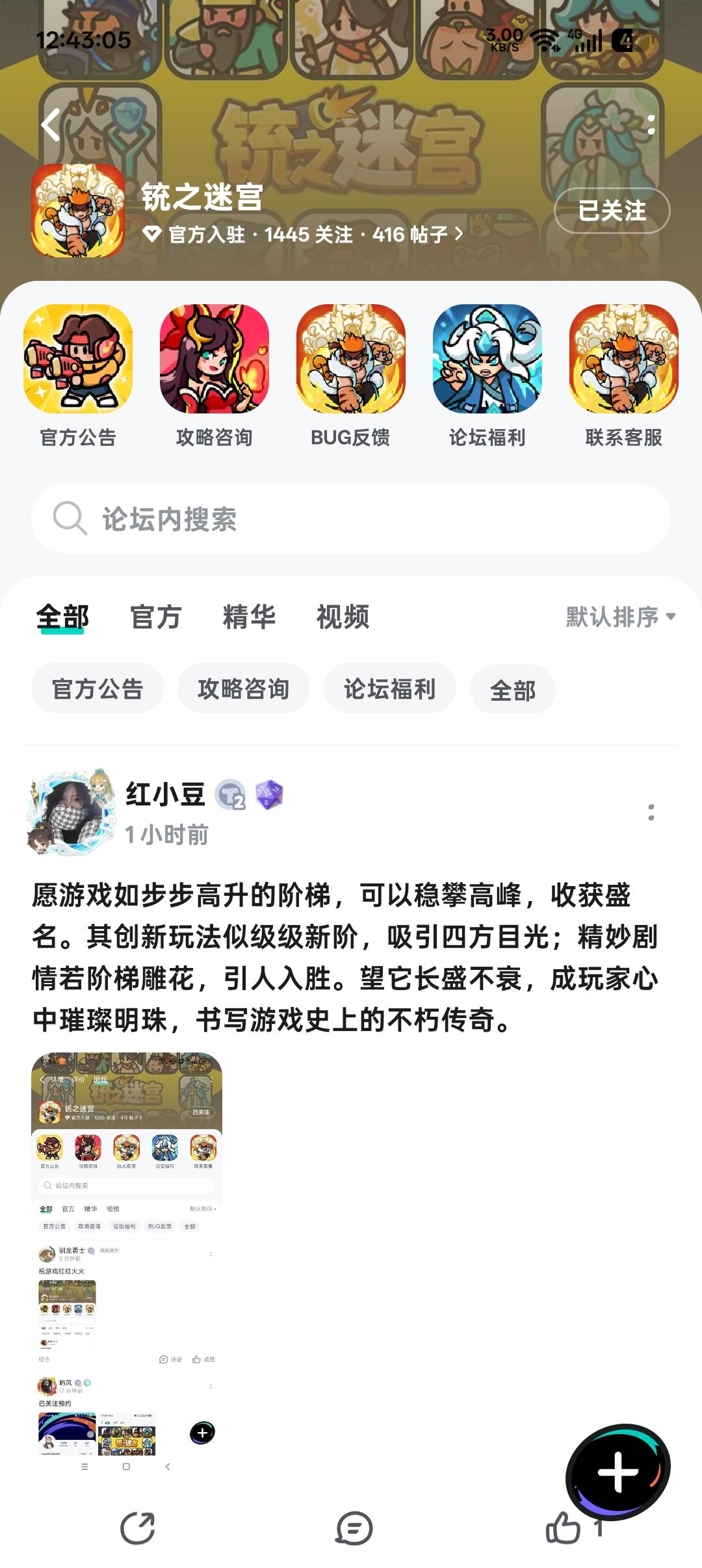The height and width of the screenshot is (1568, 702).
Task: Switch to the 官方 tab
Action: pos(155,617)
